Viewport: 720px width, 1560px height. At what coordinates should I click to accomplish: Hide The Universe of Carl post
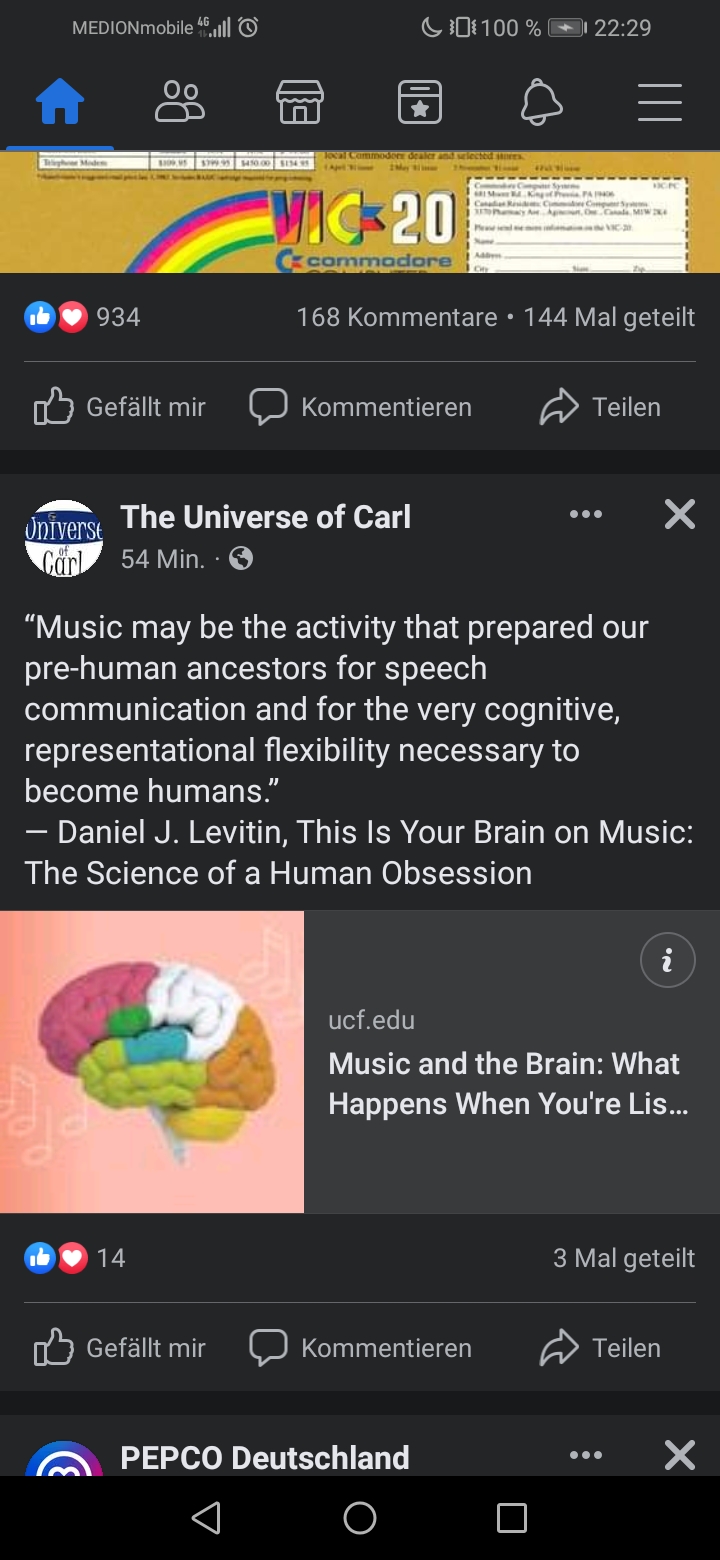click(680, 515)
